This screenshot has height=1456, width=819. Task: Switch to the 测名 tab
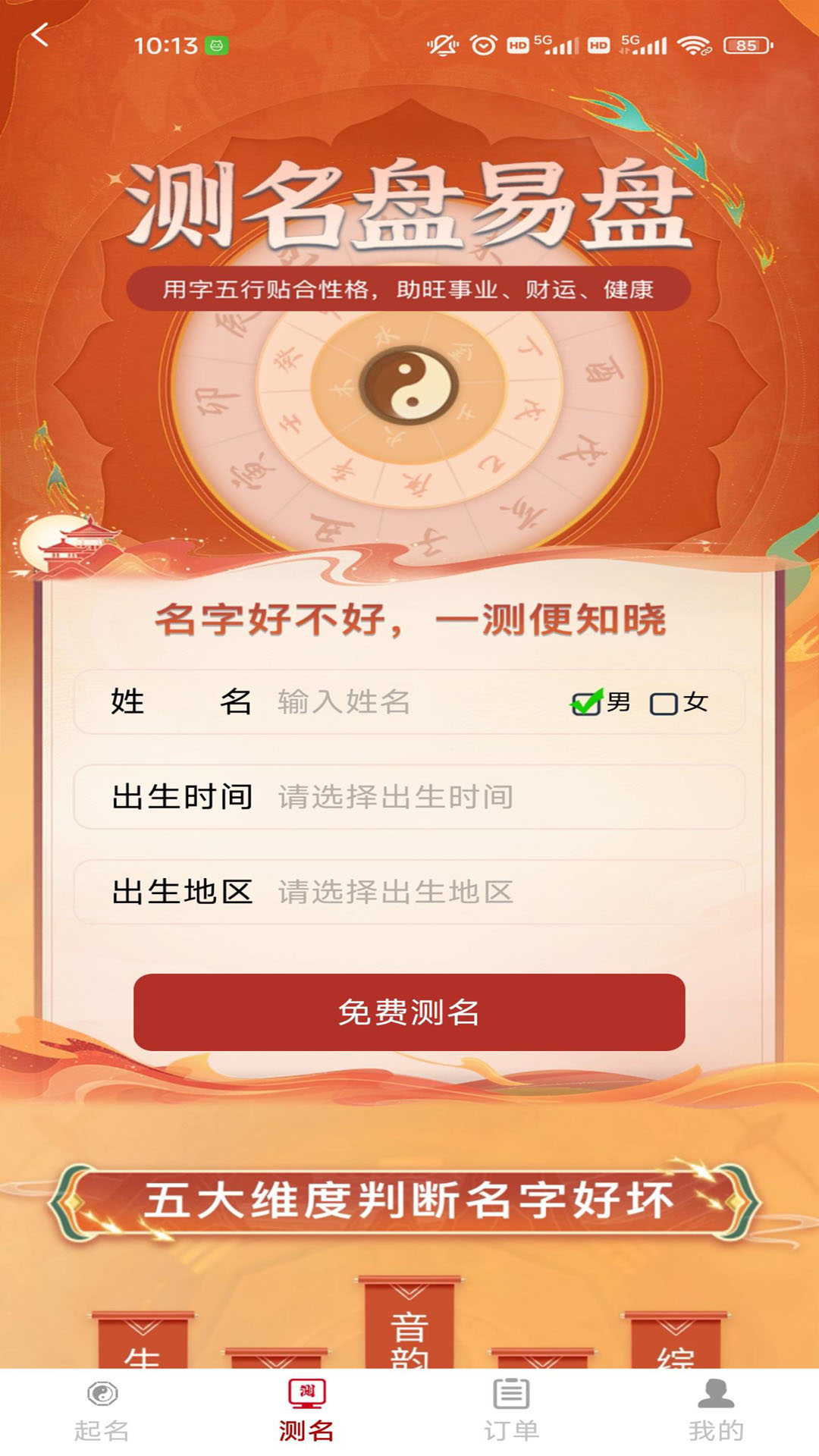point(306,1411)
